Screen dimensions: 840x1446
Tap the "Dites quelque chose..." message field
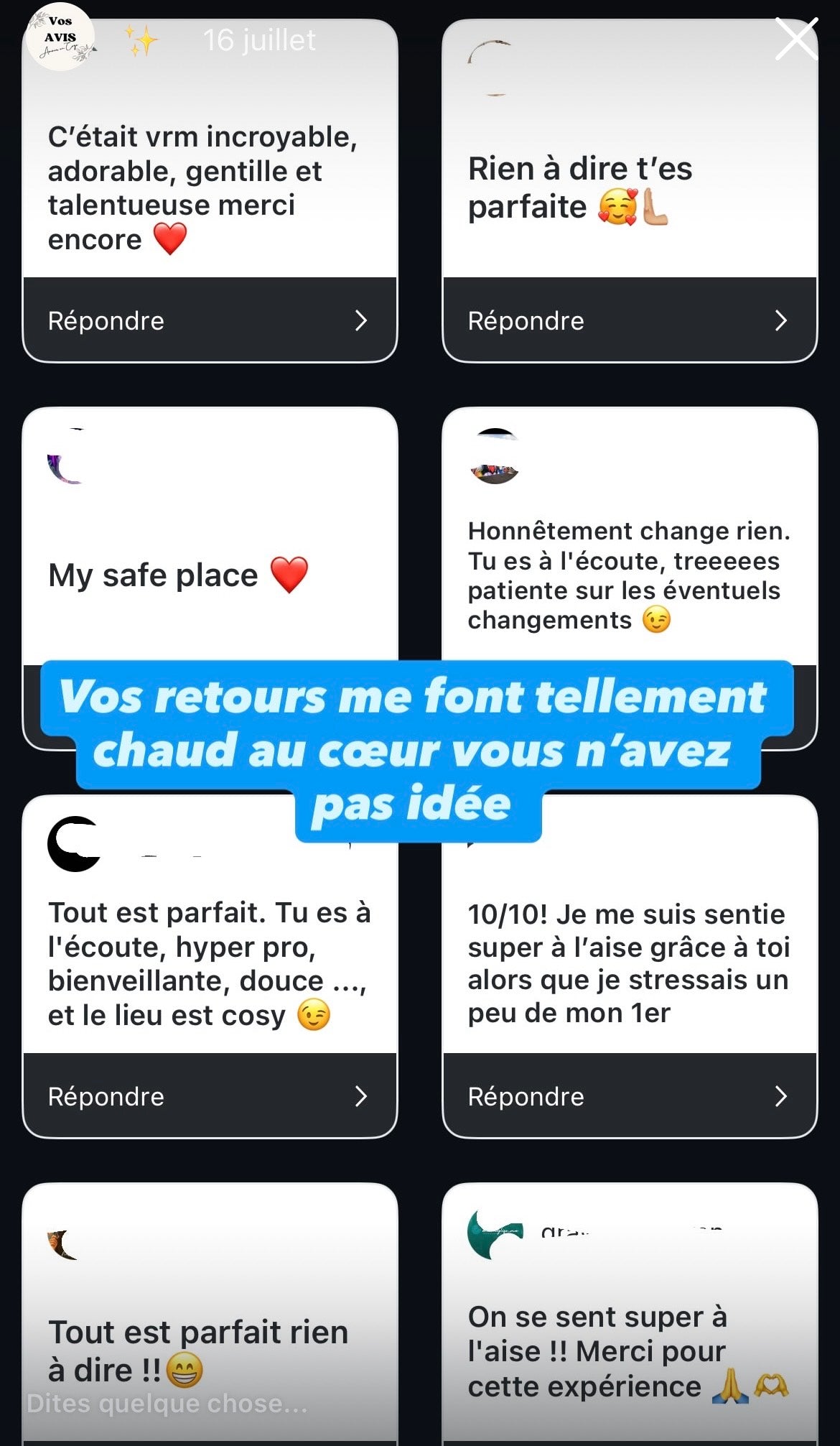click(x=167, y=1403)
